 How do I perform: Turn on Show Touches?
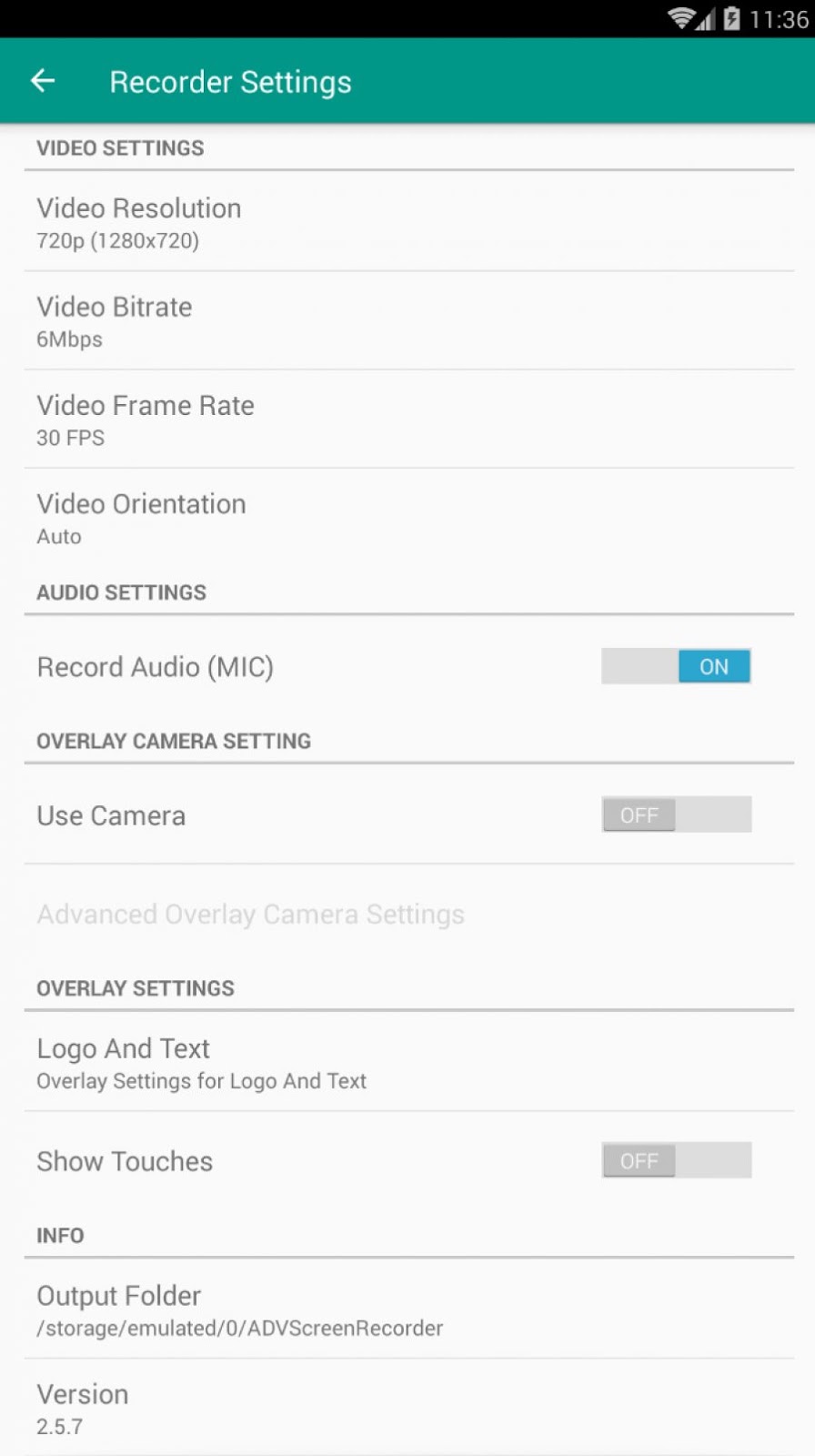click(x=676, y=1160)
